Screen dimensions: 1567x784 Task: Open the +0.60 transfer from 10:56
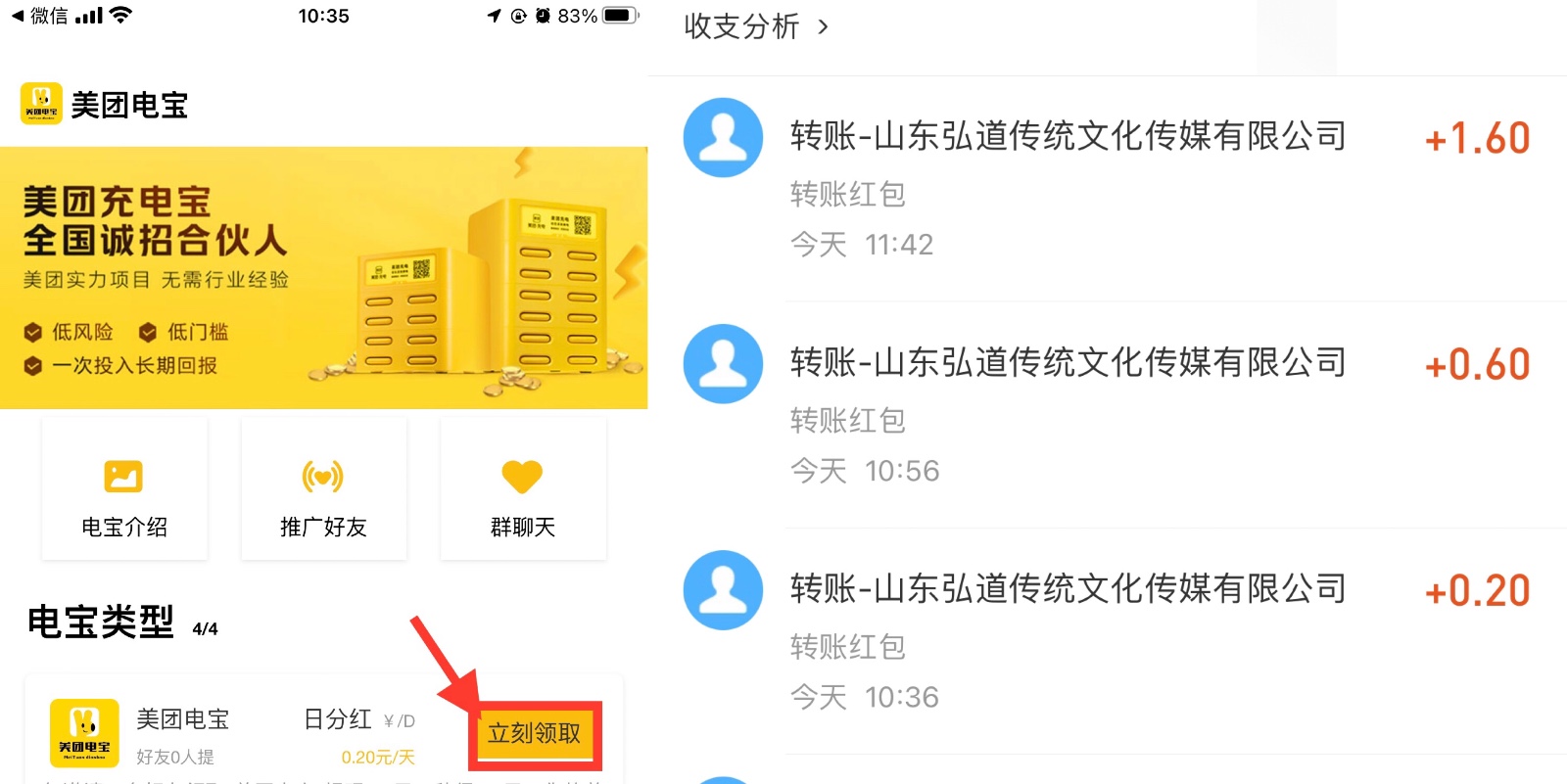1107,415
